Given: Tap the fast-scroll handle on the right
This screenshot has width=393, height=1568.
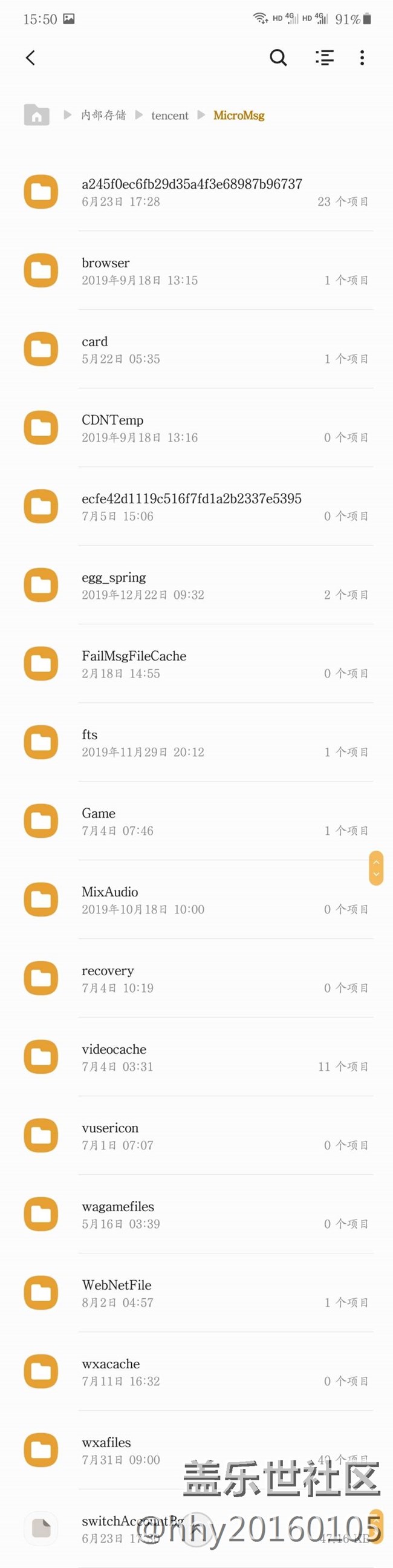Looking at the screenshot, I should (x=376, y=867).
